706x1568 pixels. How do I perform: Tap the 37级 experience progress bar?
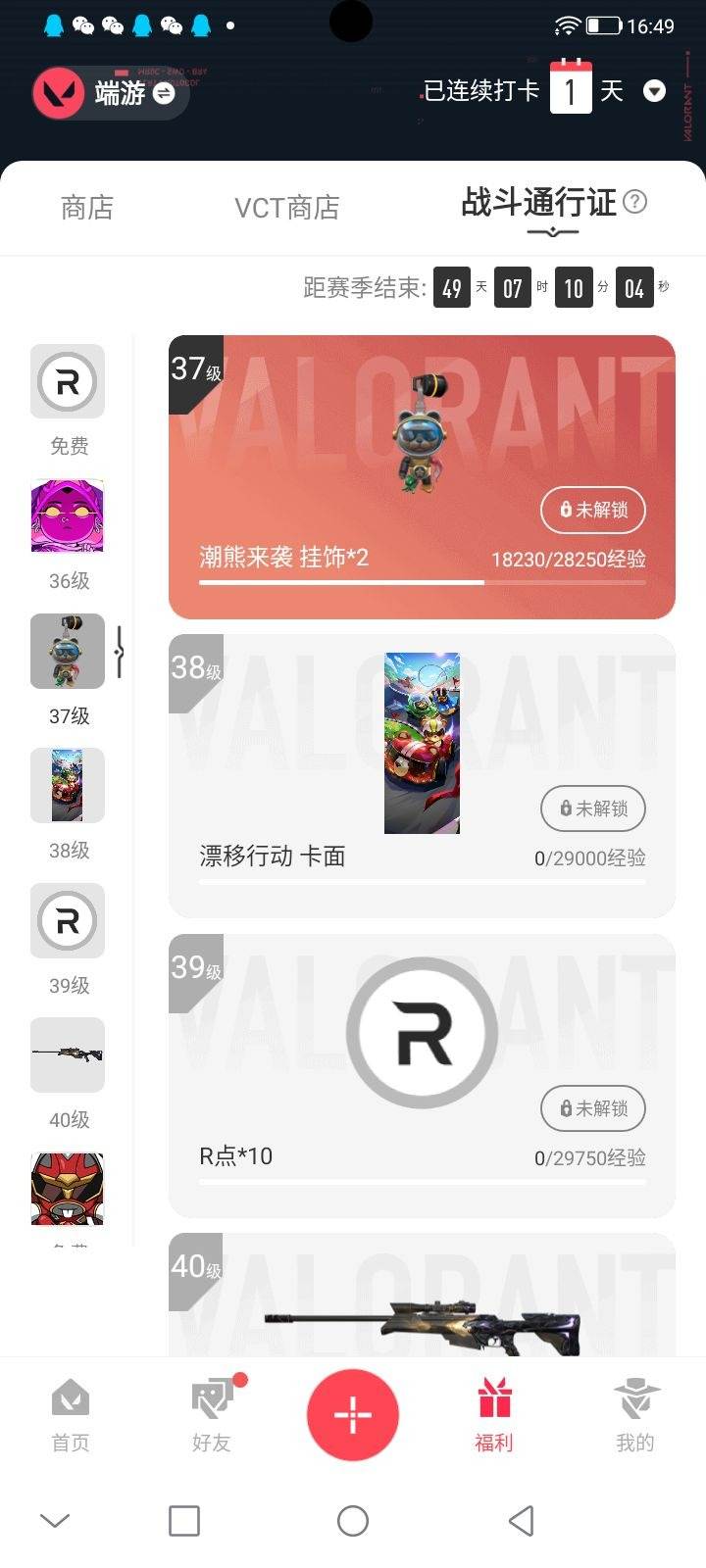[422, 583]
